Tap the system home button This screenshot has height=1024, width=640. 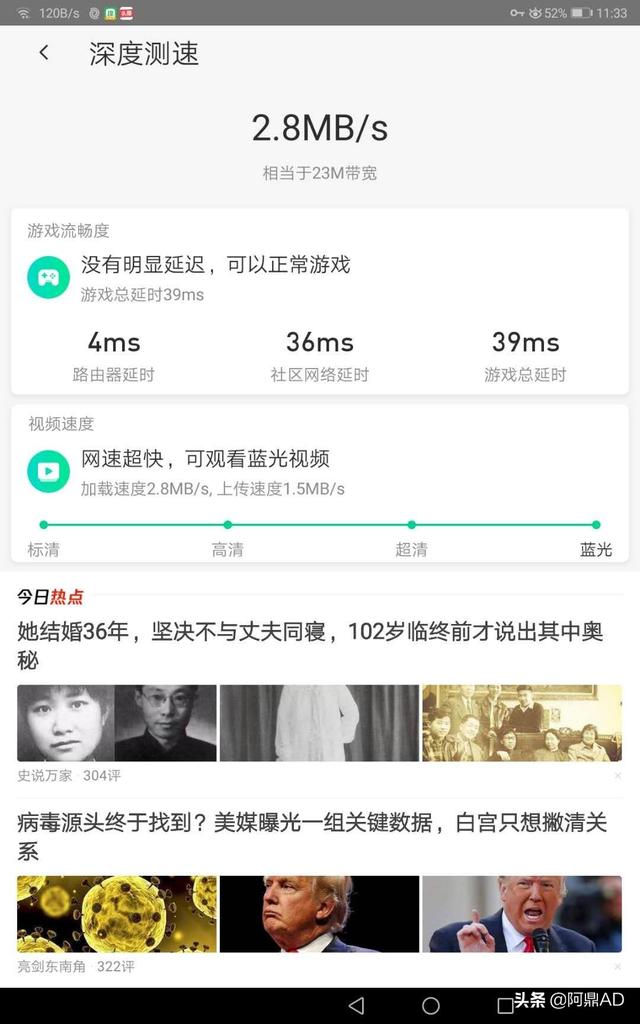pos(430,1005)
